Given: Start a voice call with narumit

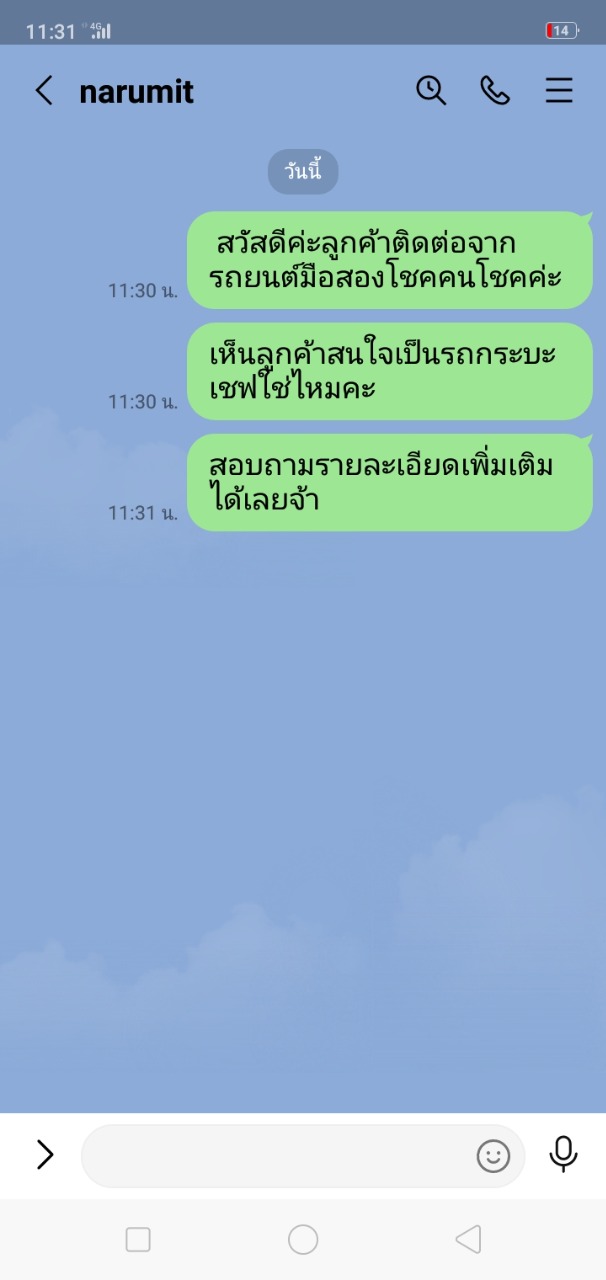Looking at the screenshot, I should coord(495,91).
